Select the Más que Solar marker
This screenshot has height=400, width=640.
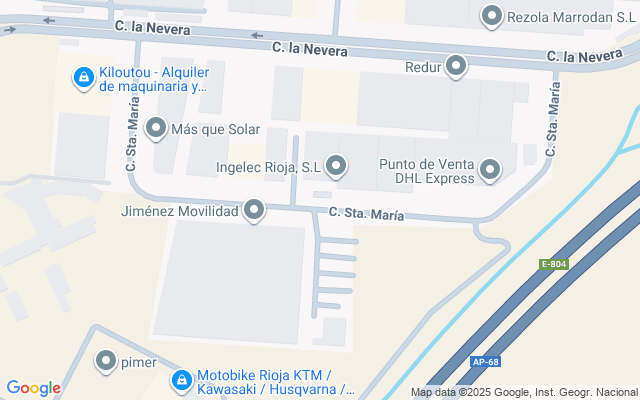pos(156,129)
